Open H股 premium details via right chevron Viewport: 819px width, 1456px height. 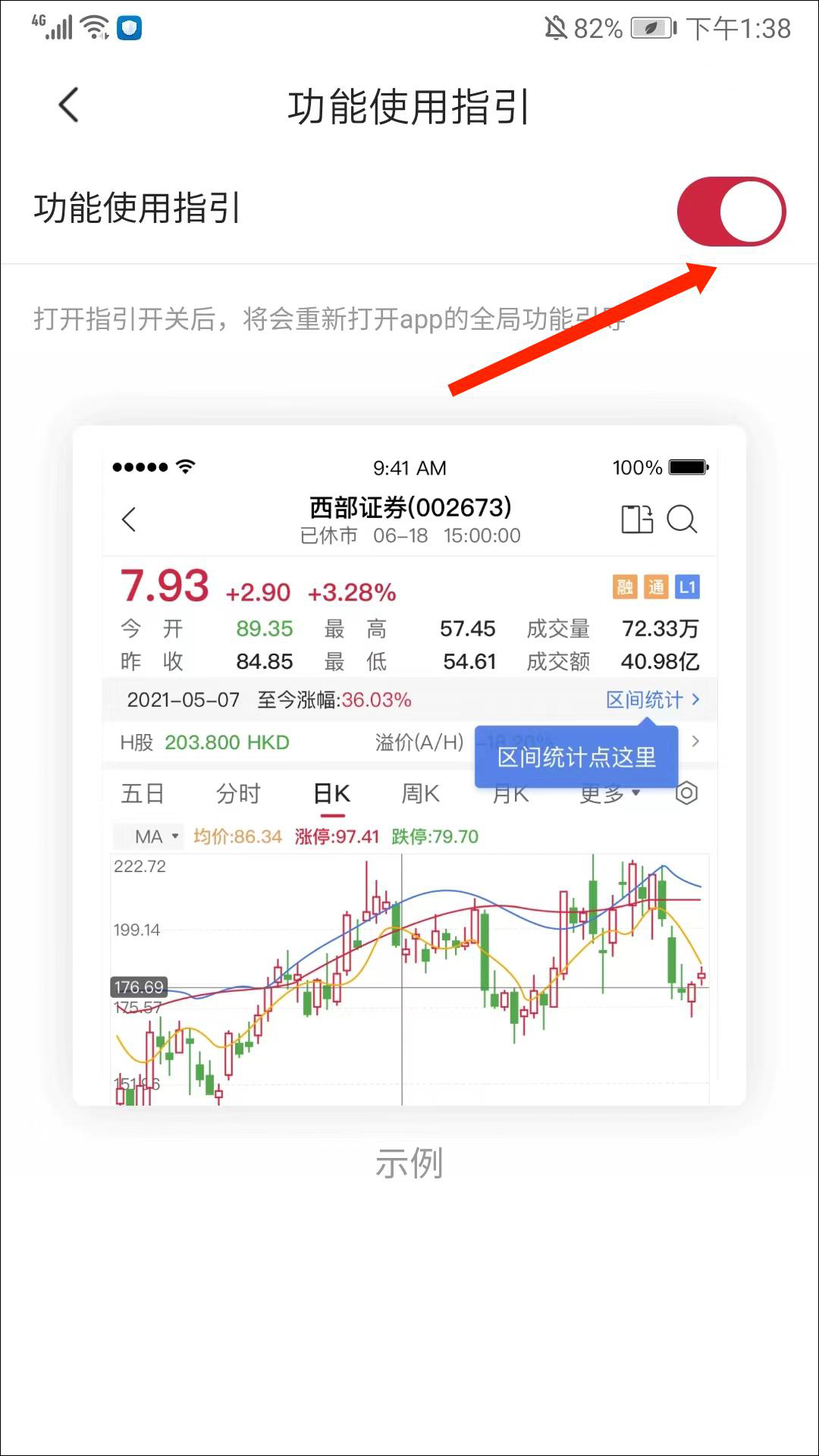pyautogui.click(x=697, y=742)
